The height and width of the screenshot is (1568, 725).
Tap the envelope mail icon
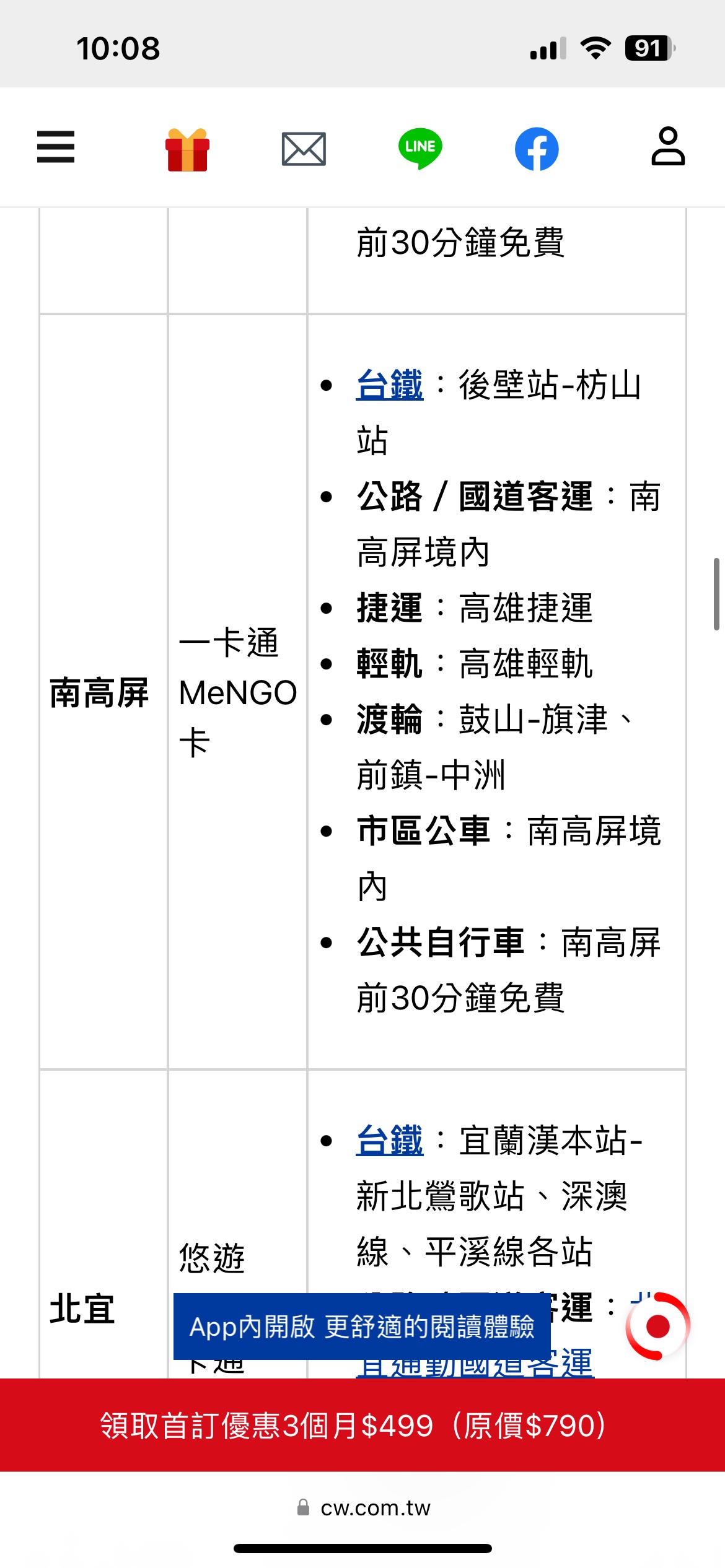click(x=304, y=149)
